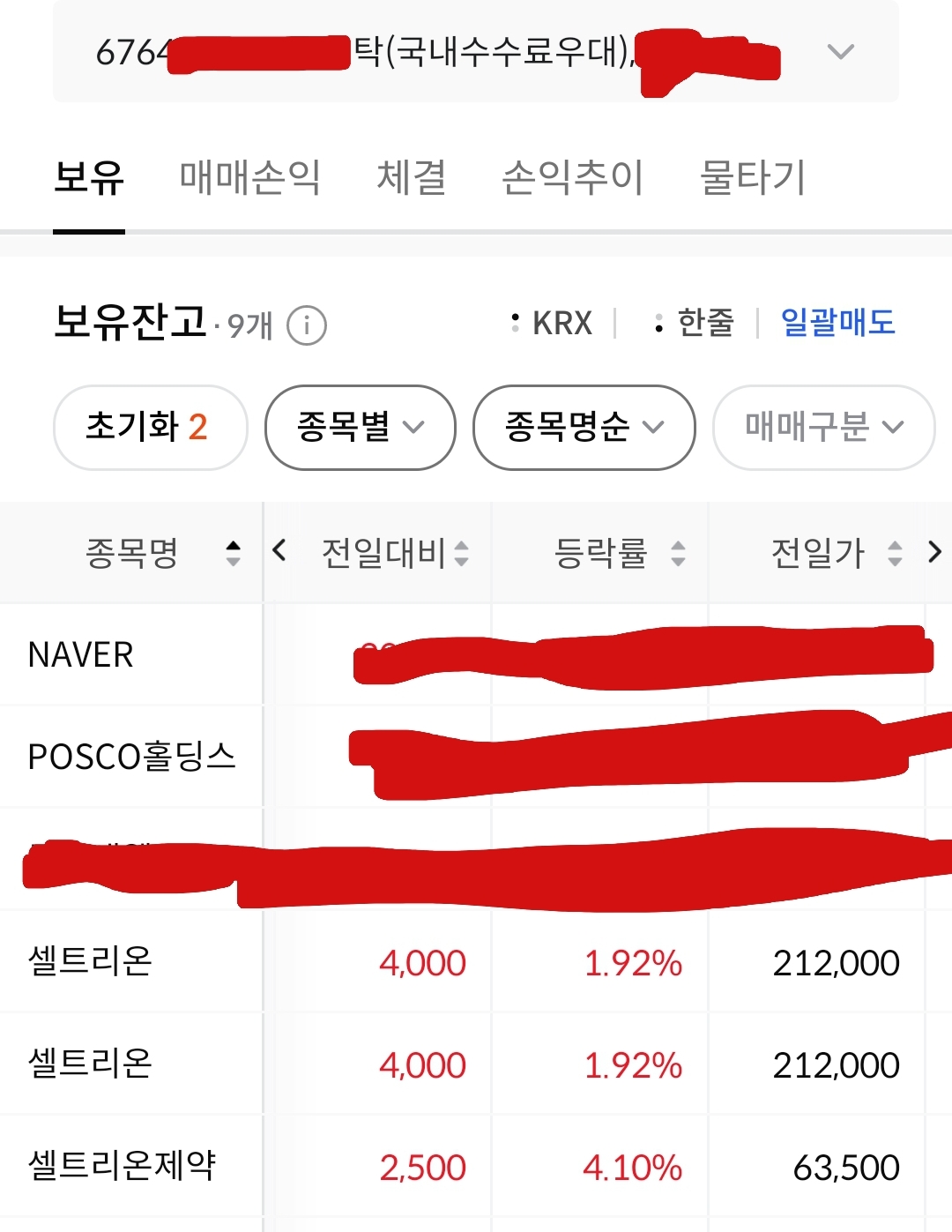Expand the account selector dropdown
This screenshot has width=952, height=1232.
tap(840, 52)
